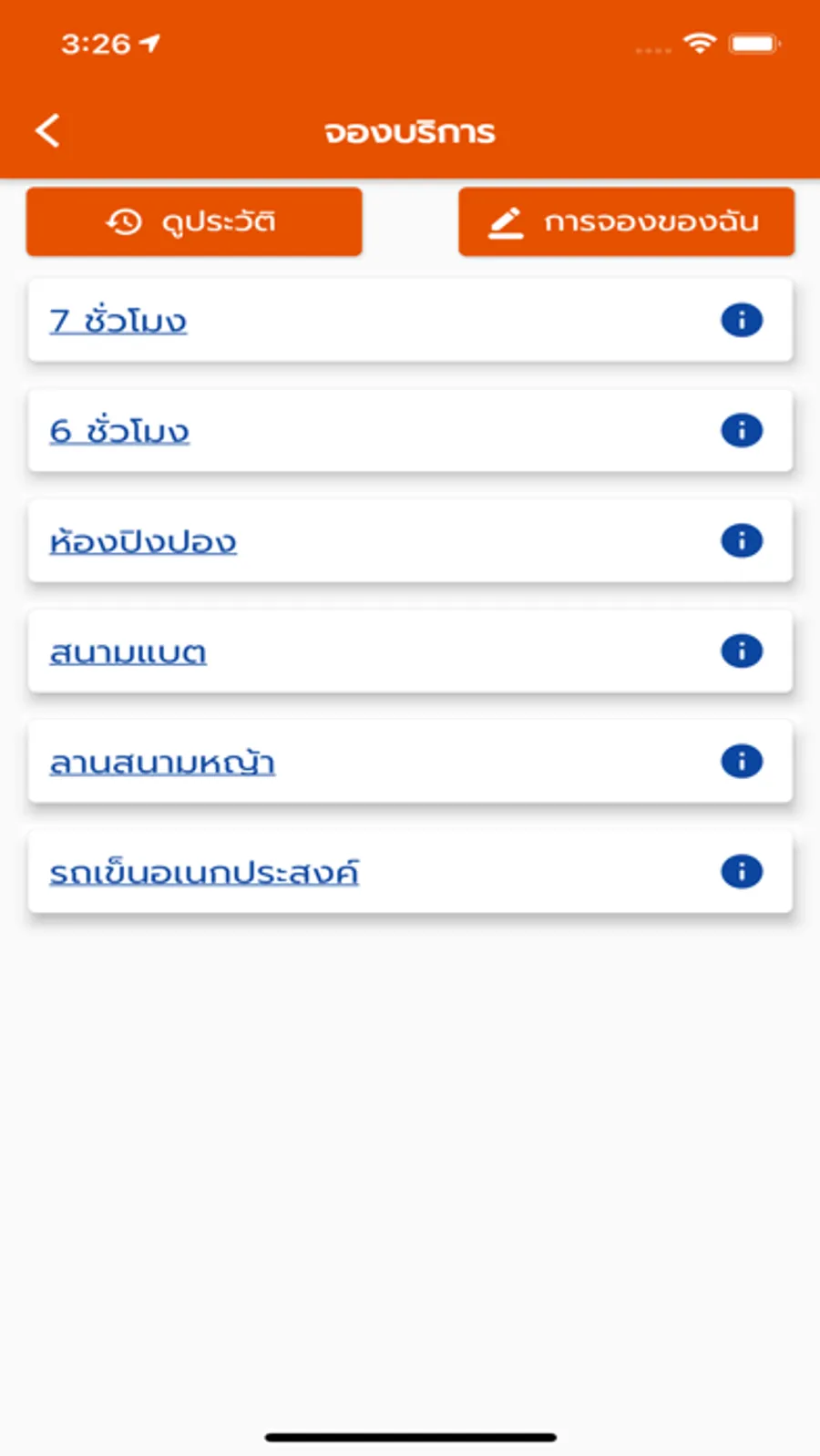Open การจองของฉัน my bookings

[x=626, y=222]
